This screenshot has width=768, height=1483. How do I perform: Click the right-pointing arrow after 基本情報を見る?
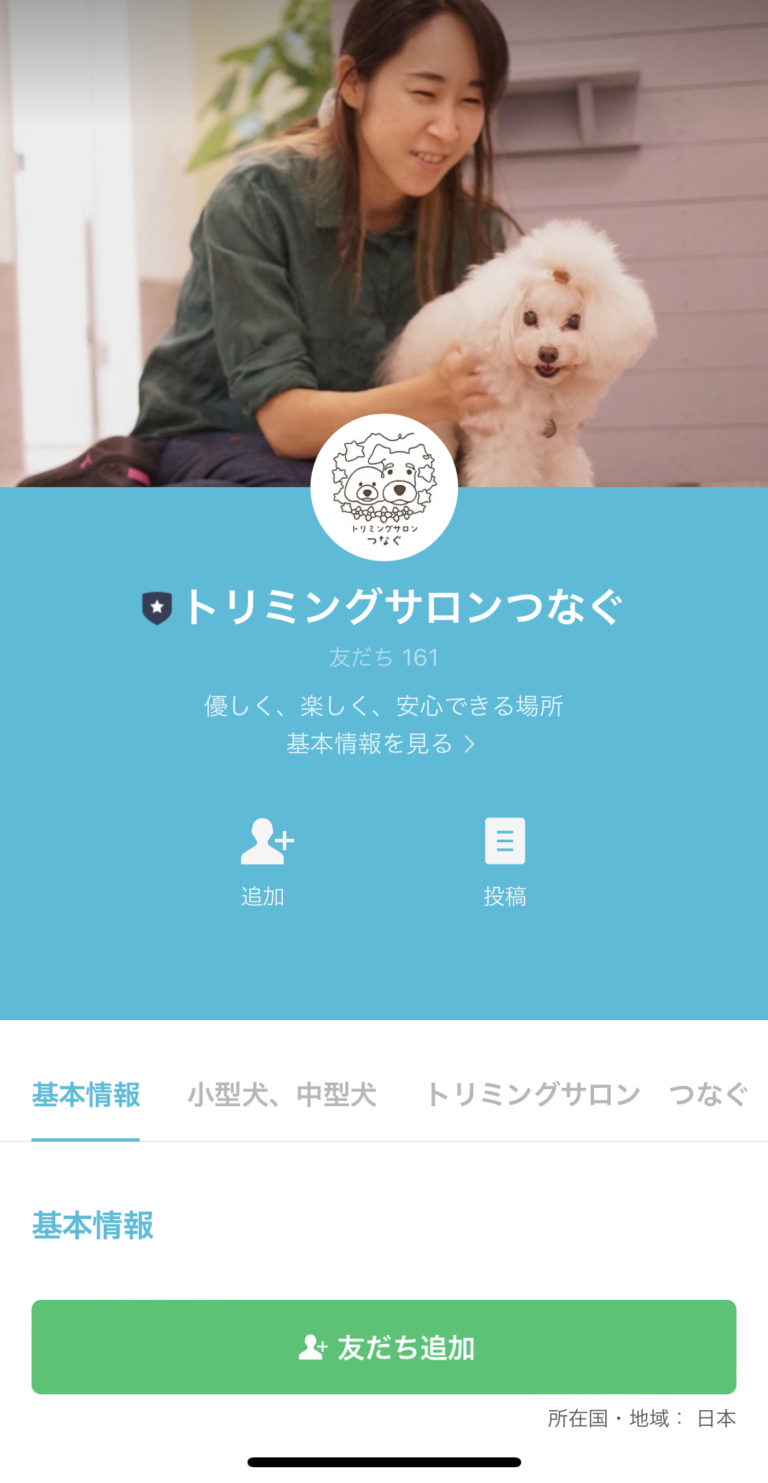pos(470,743)
